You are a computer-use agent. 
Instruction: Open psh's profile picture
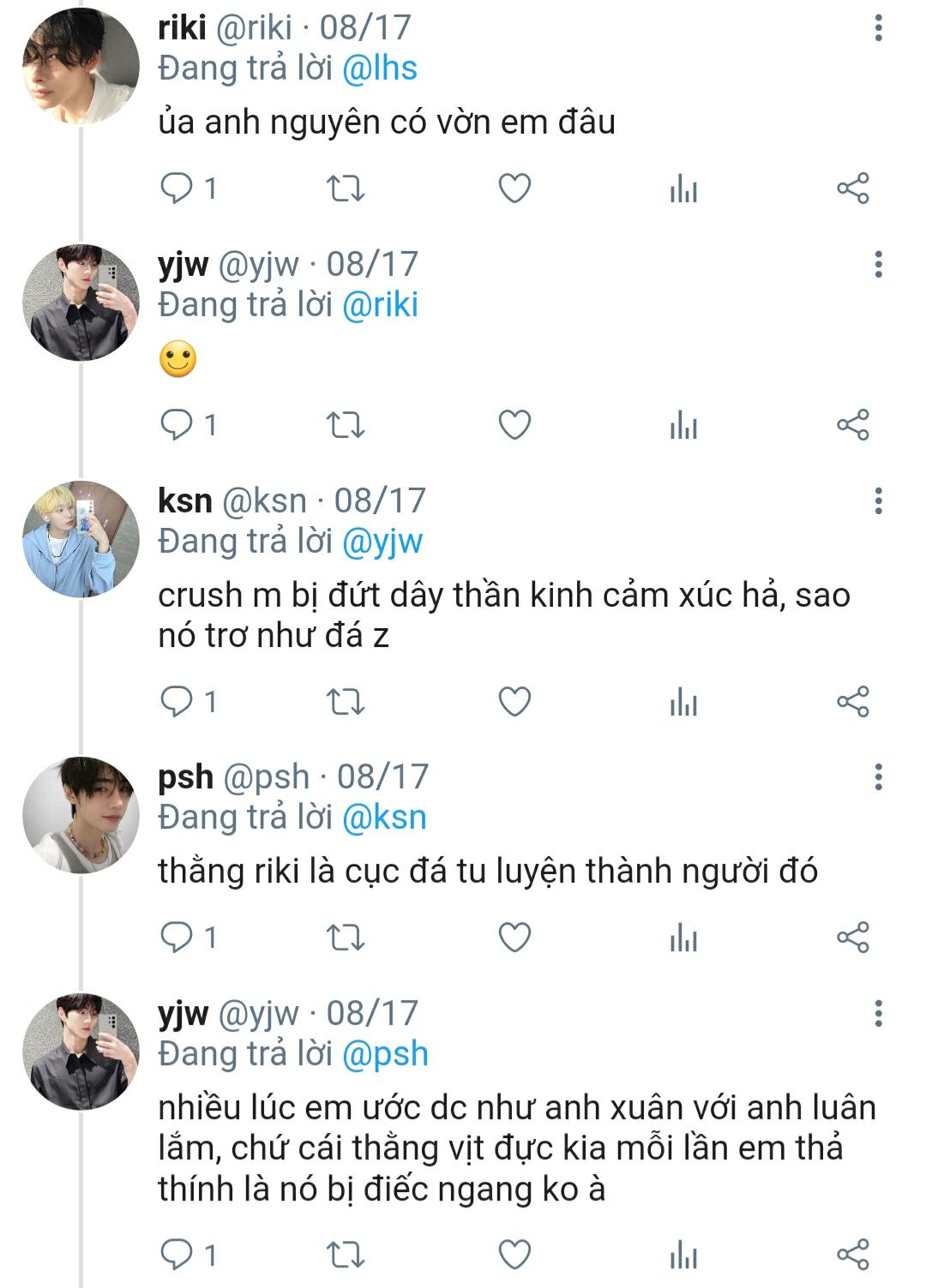(x=81, y=815)
